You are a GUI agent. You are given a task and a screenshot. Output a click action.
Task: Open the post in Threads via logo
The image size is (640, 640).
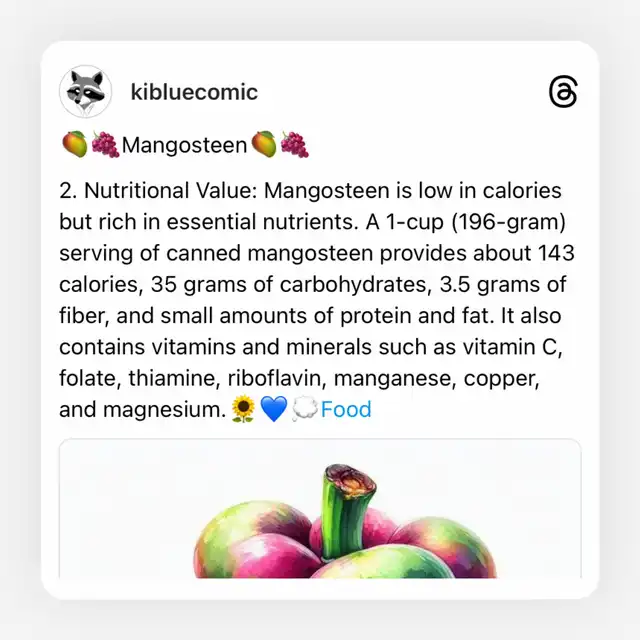coord(563,91)
